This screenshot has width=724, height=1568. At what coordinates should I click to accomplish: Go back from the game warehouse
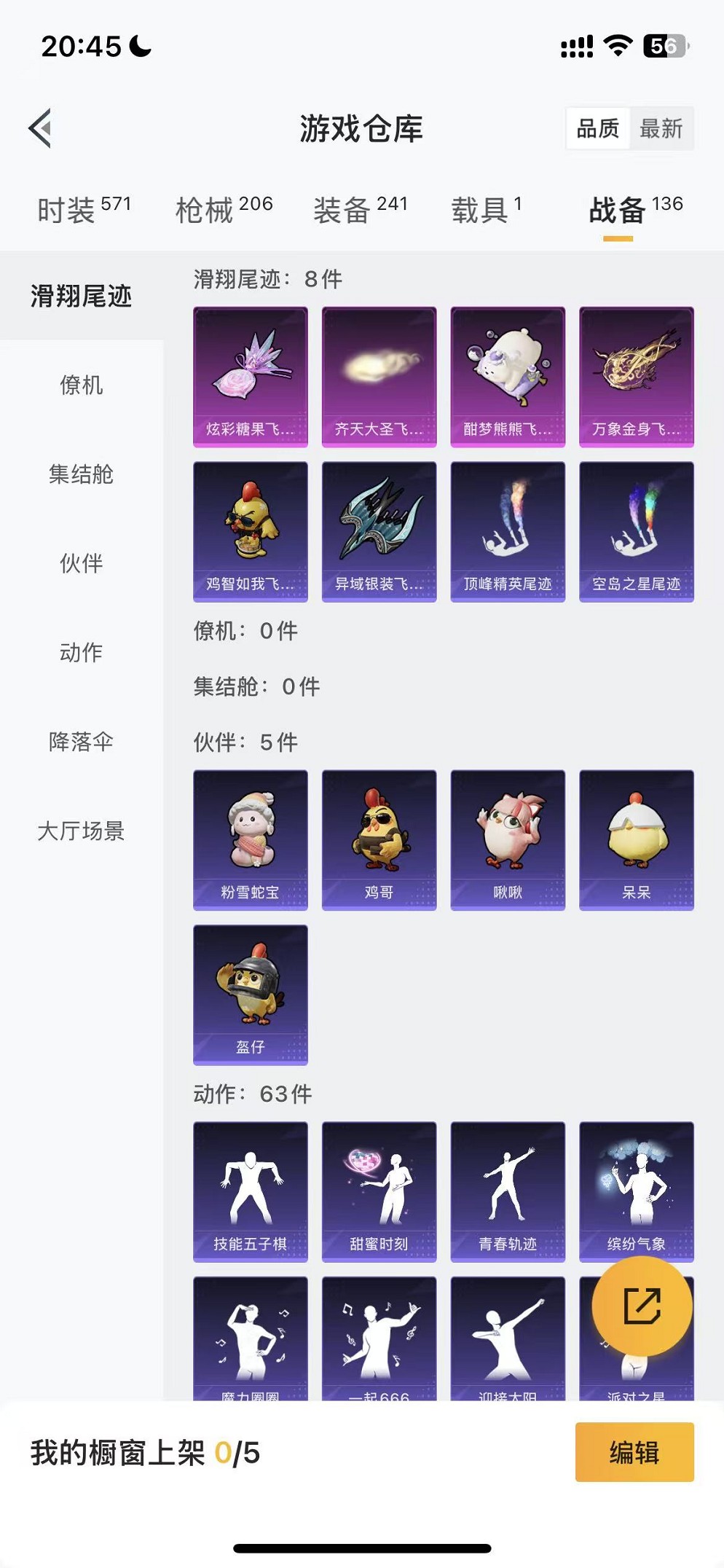[x=41, y=128]
